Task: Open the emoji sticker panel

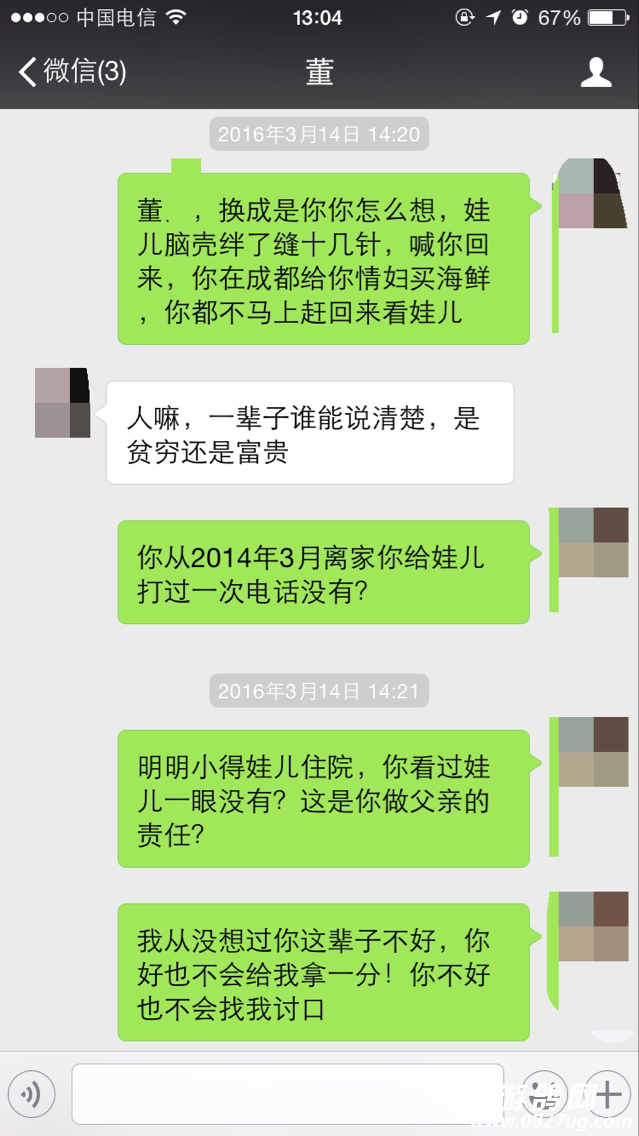Action: (x=544, y=1094)
